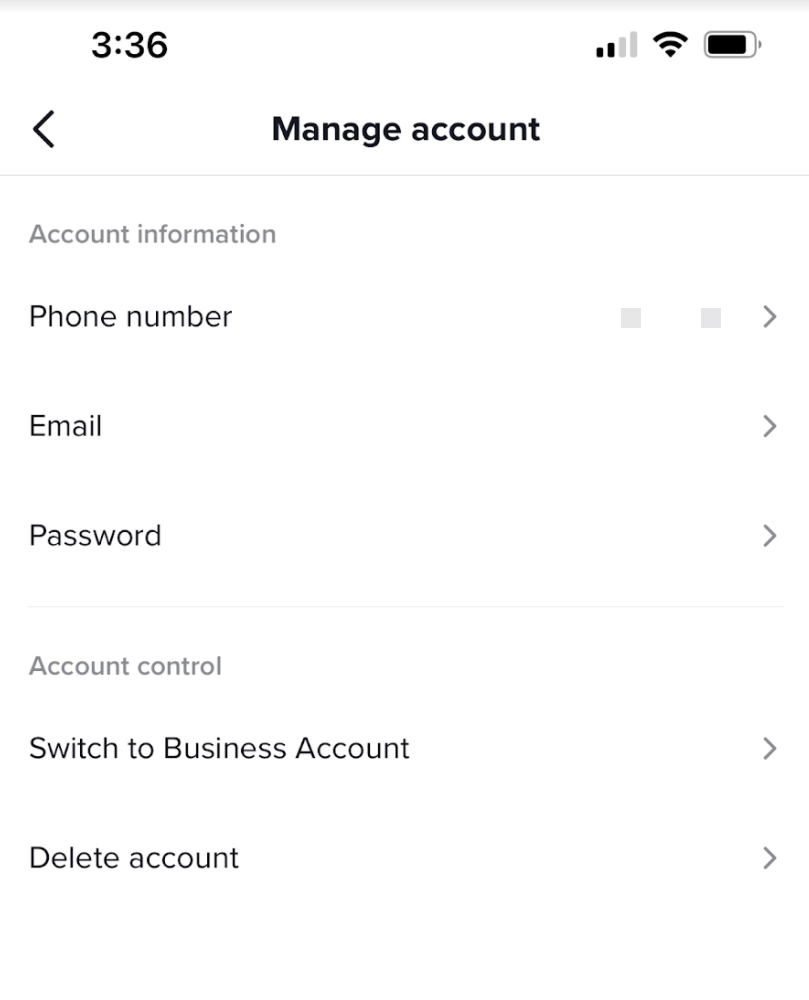Select the Account control section header
This screenshot has height=1000, width=809.
125,666
